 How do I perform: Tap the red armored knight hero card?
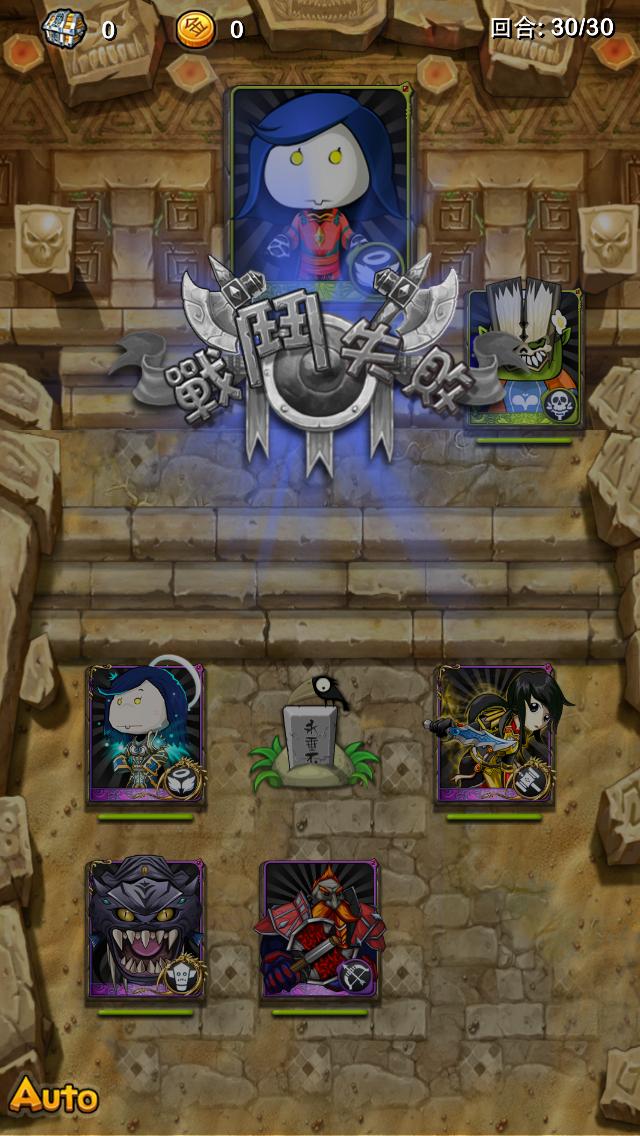320,929
